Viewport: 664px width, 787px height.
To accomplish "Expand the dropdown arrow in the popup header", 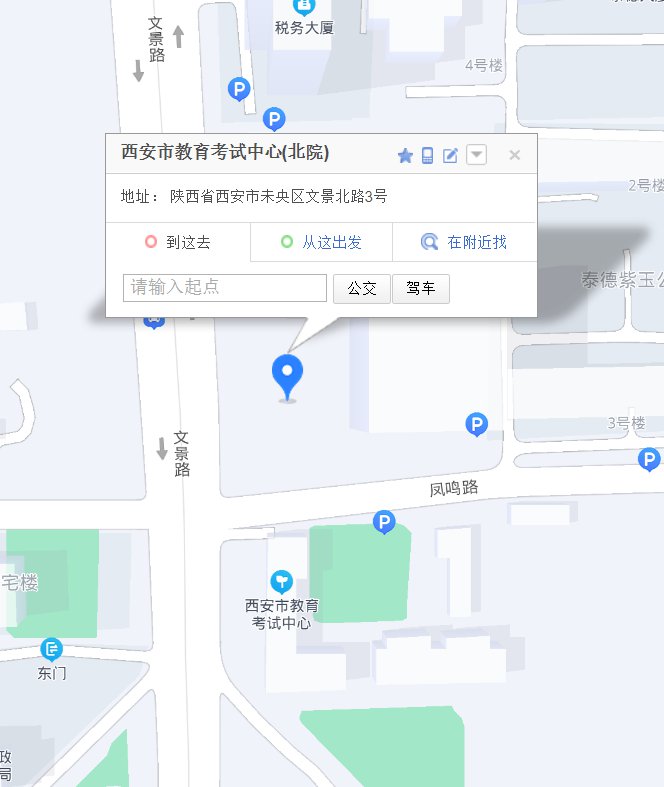I will [477, 155].
